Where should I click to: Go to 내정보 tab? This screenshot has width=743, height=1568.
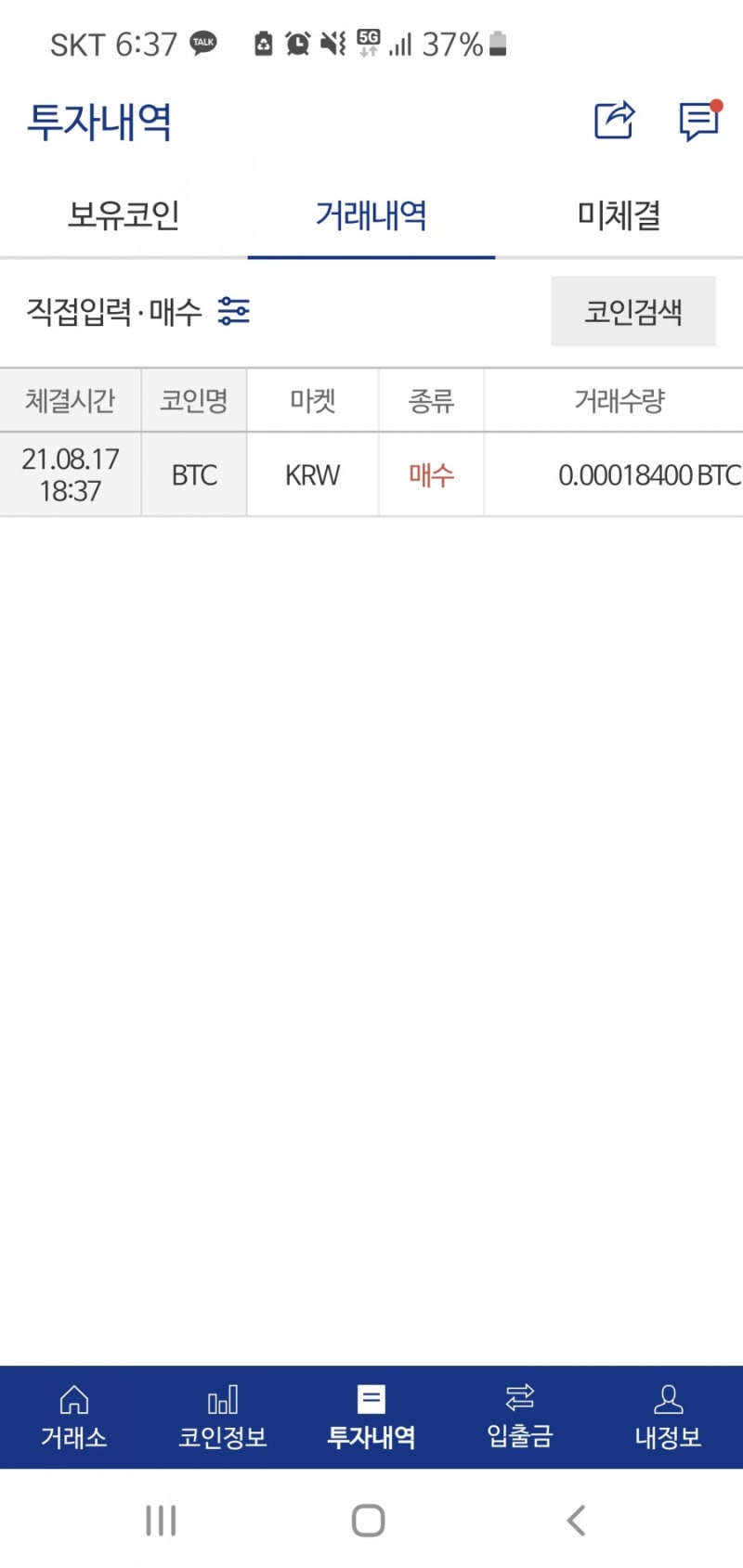(669, 1417)
